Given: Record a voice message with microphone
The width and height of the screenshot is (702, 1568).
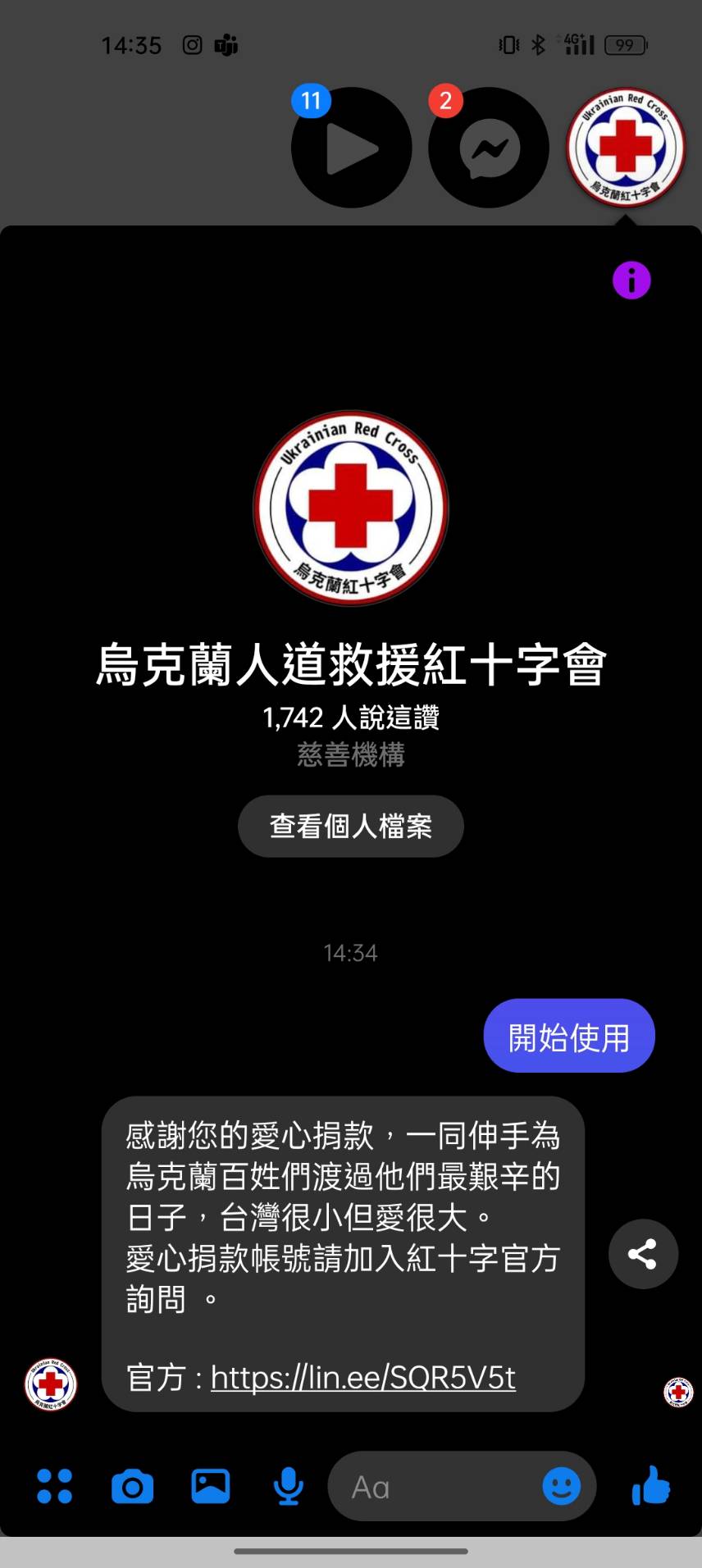Looking at the screenshot, I should [288, 1486].
